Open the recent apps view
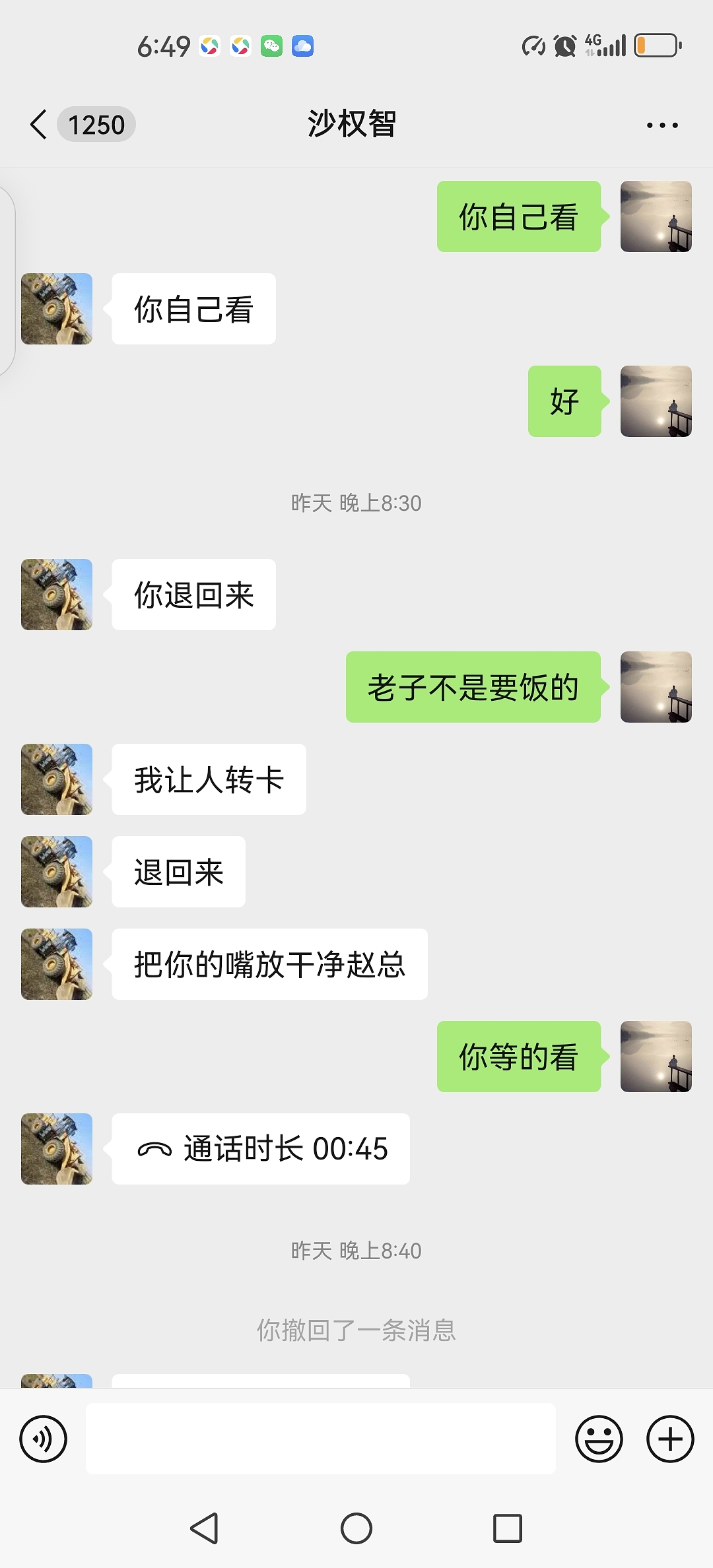 click(507, 1528)
